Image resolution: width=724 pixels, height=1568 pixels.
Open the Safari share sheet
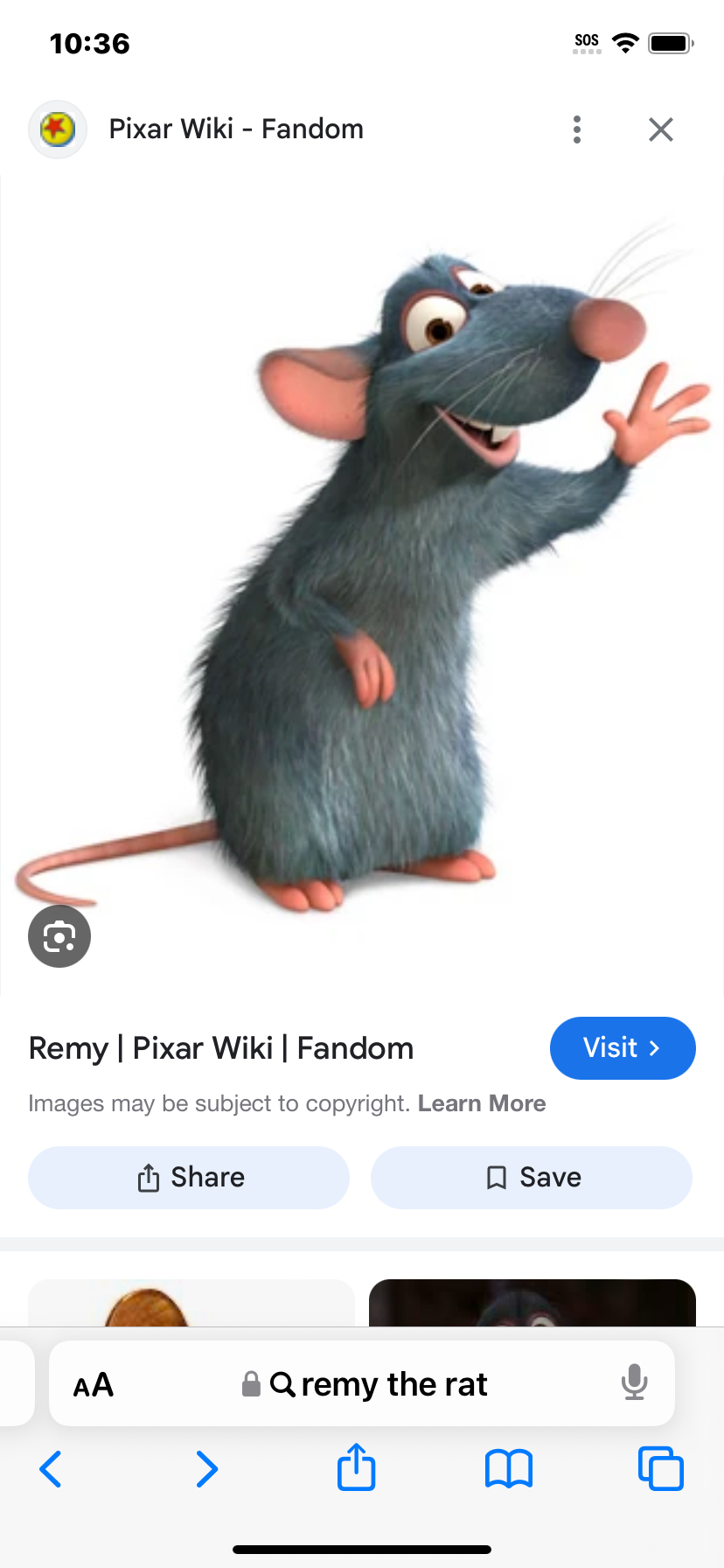coord(356,1467)
